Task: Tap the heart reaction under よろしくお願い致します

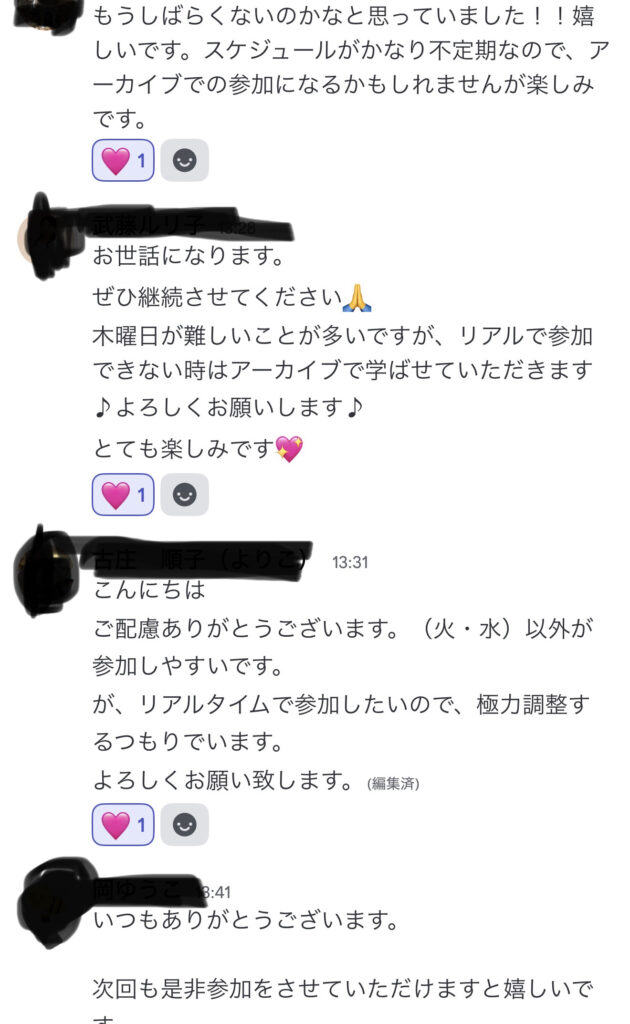Action: (123, 825)
